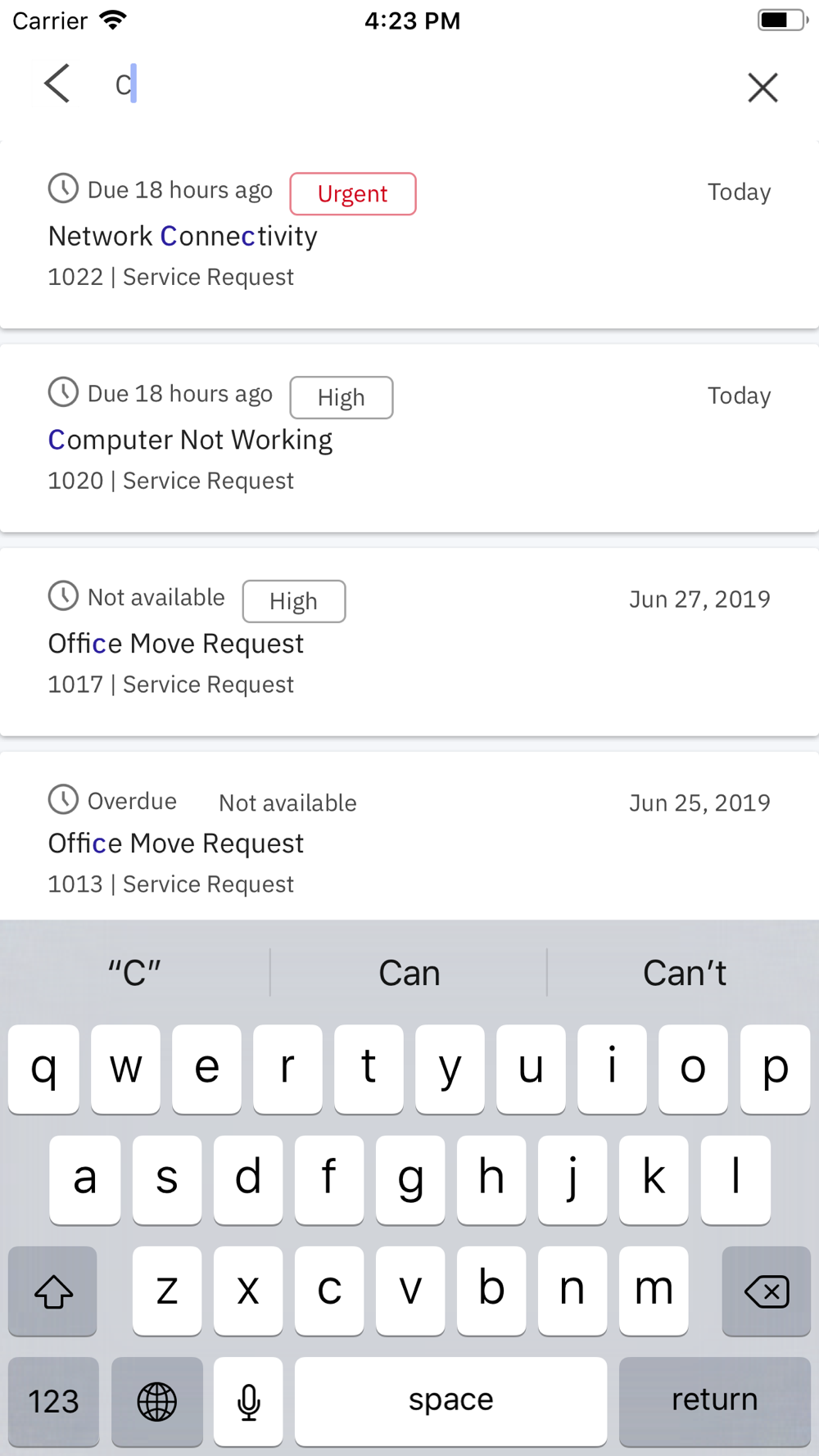Tap the shift key
Image resolution: width=819 pixels, height=1456 pixels.
coord(53,1291)
